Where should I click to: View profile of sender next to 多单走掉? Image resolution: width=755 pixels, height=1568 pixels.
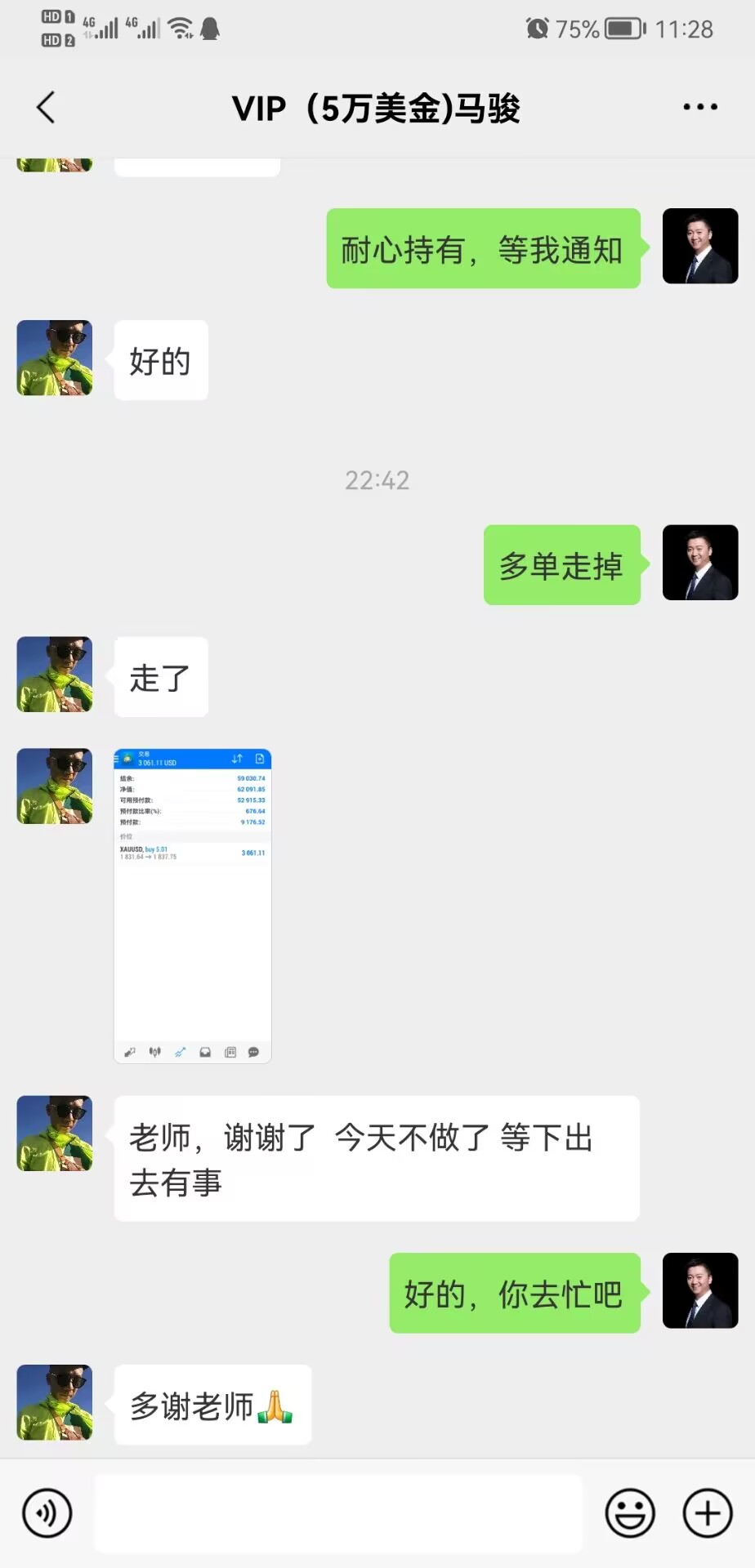(699, 563)
